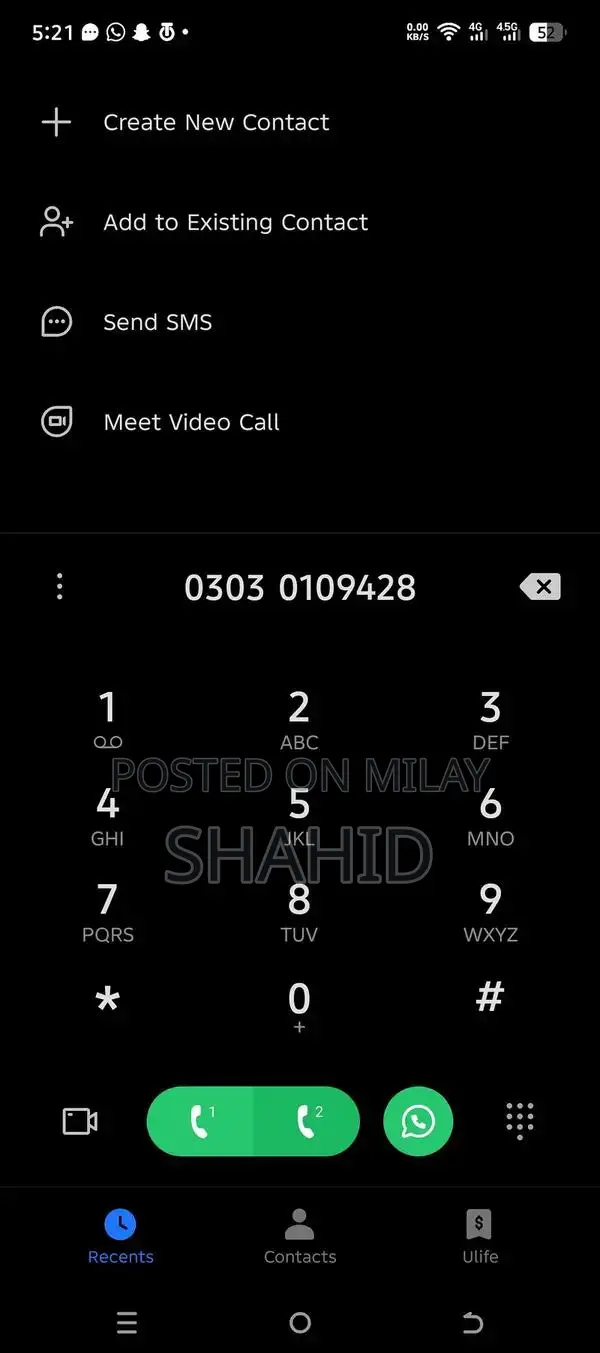Tap the star key
The width and height of the screenshot is (600, 1353).
[107, 1000]
